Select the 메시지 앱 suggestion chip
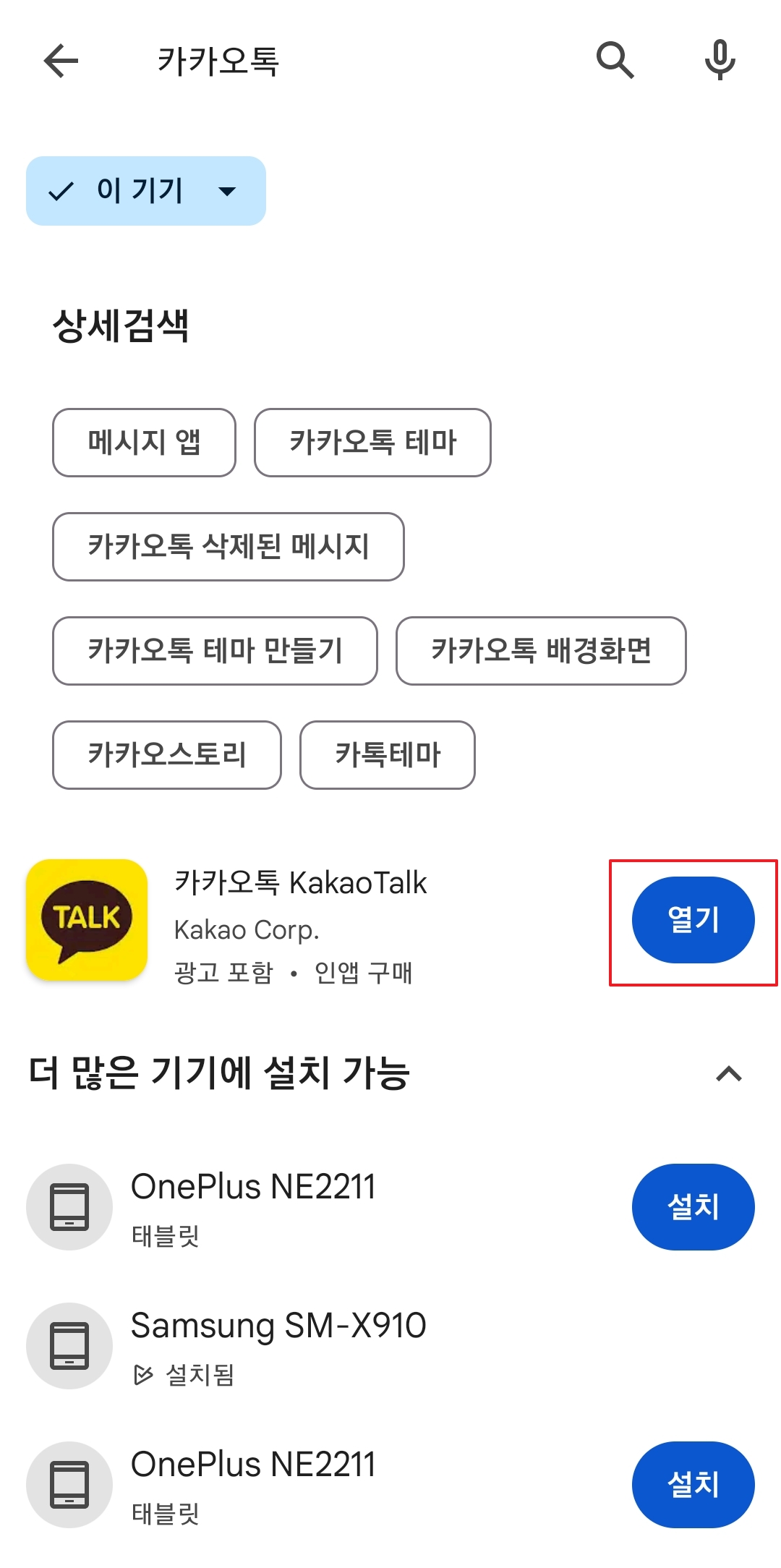Viewport: 781px width, 1568px height. [x=143, y=443]
